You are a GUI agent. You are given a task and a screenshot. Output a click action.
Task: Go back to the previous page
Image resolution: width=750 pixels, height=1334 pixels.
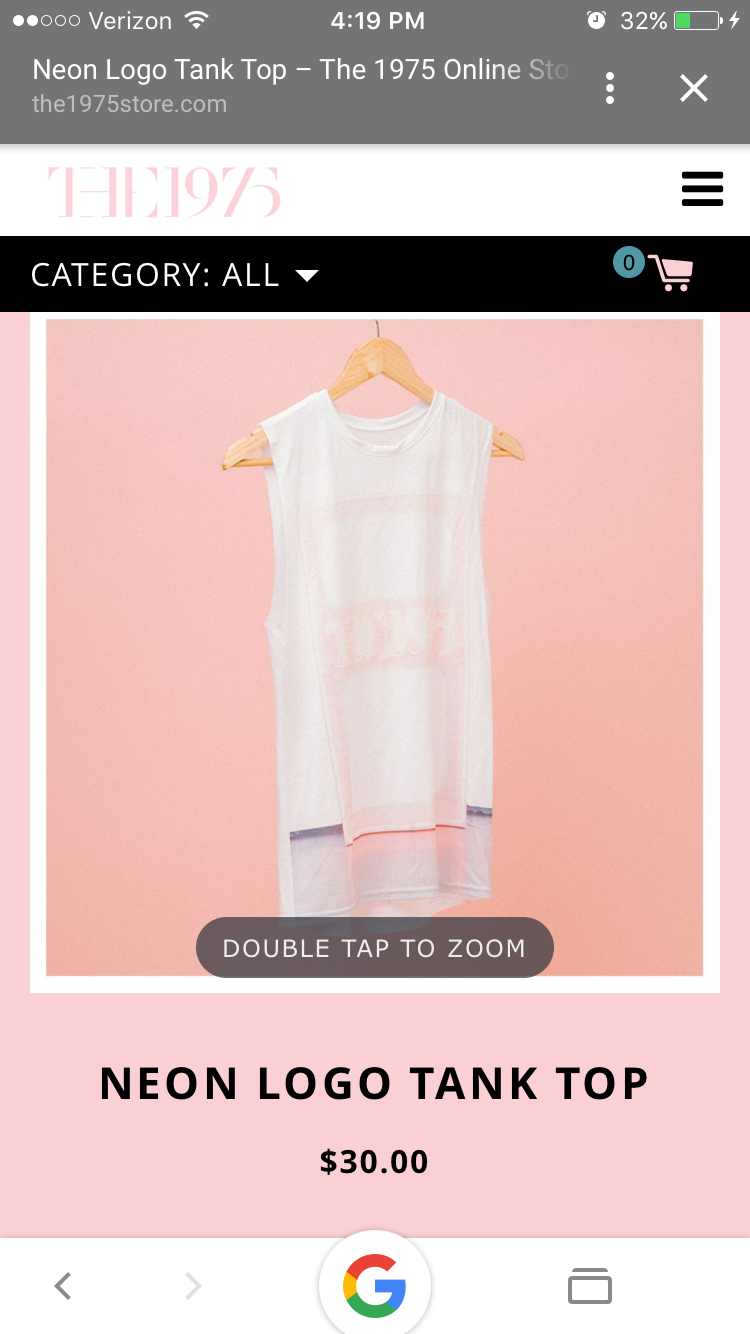63,1285
